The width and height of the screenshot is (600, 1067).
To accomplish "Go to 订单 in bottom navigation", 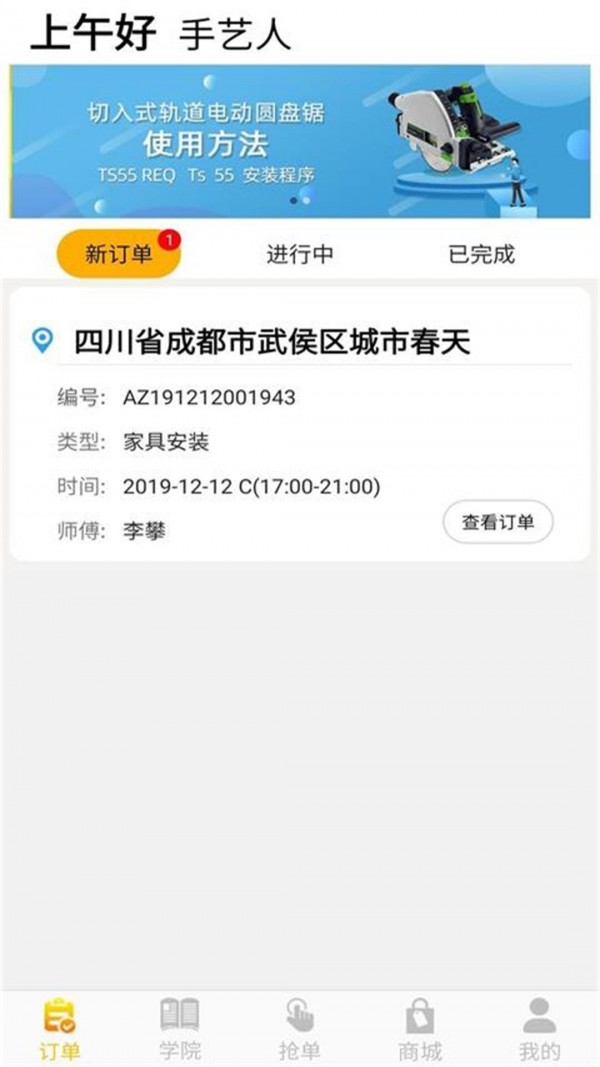I will tap(60, 1028).
